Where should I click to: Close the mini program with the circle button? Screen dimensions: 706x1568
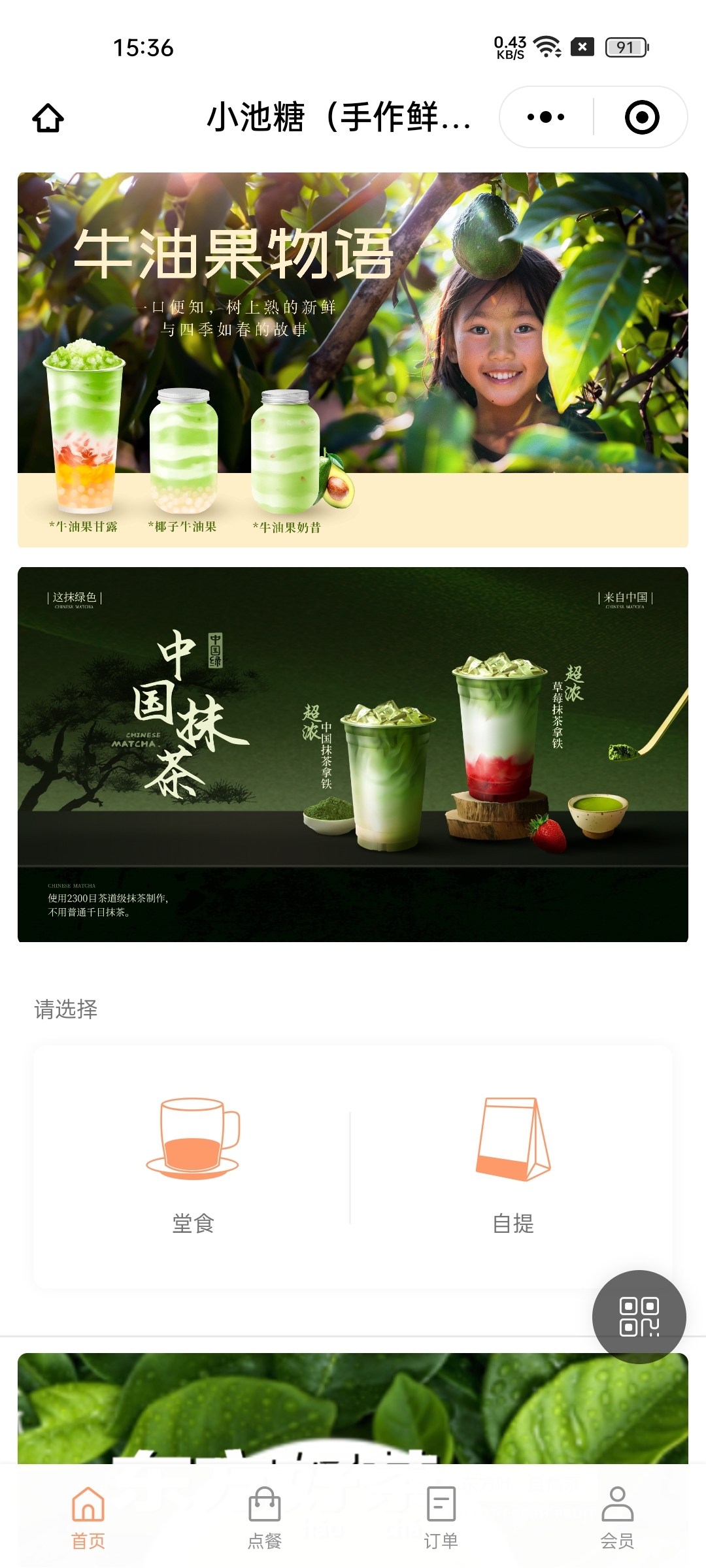tap(641, 118)
